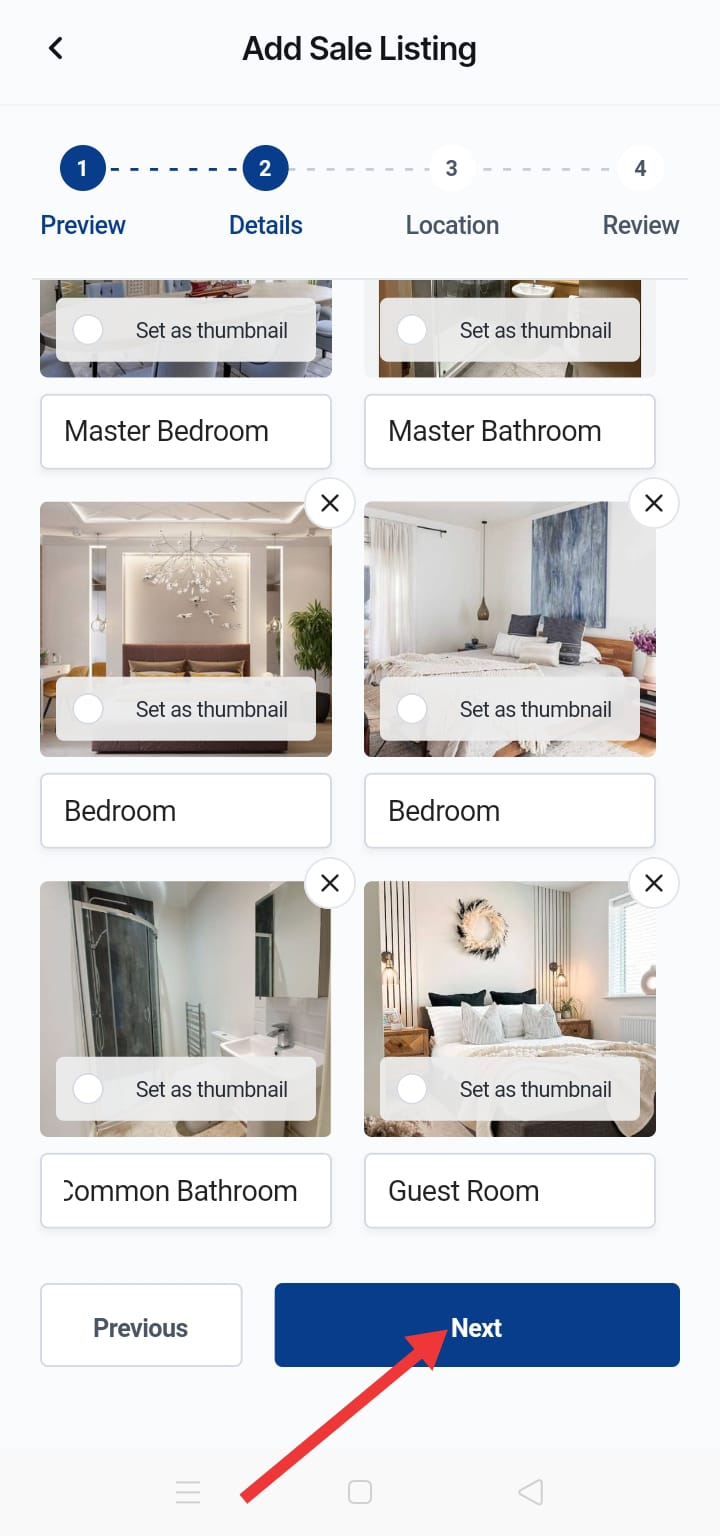Jump to step 1 Preview
This screenshot has width=720, height=1536.
coord(82,168)
